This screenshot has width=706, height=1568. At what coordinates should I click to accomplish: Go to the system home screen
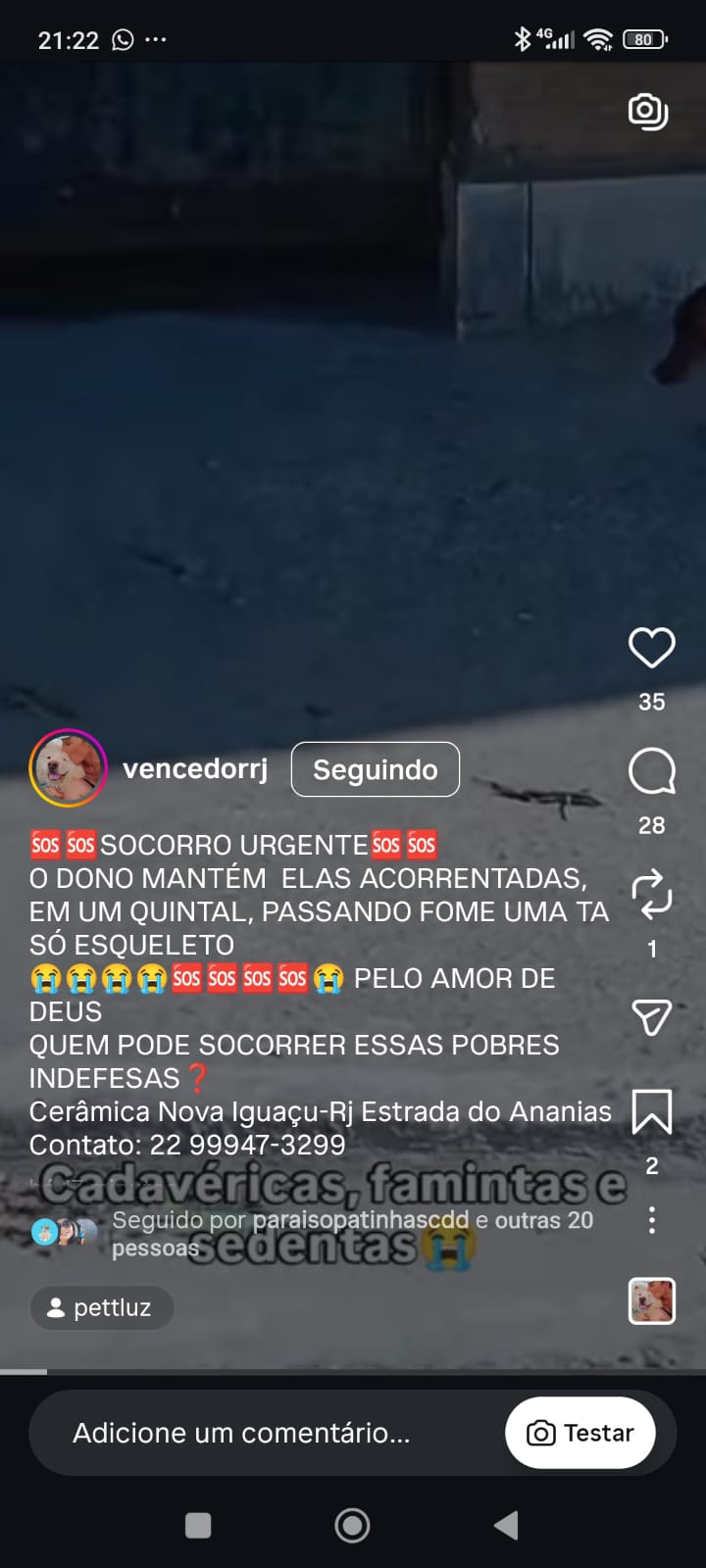(352, 1525)
